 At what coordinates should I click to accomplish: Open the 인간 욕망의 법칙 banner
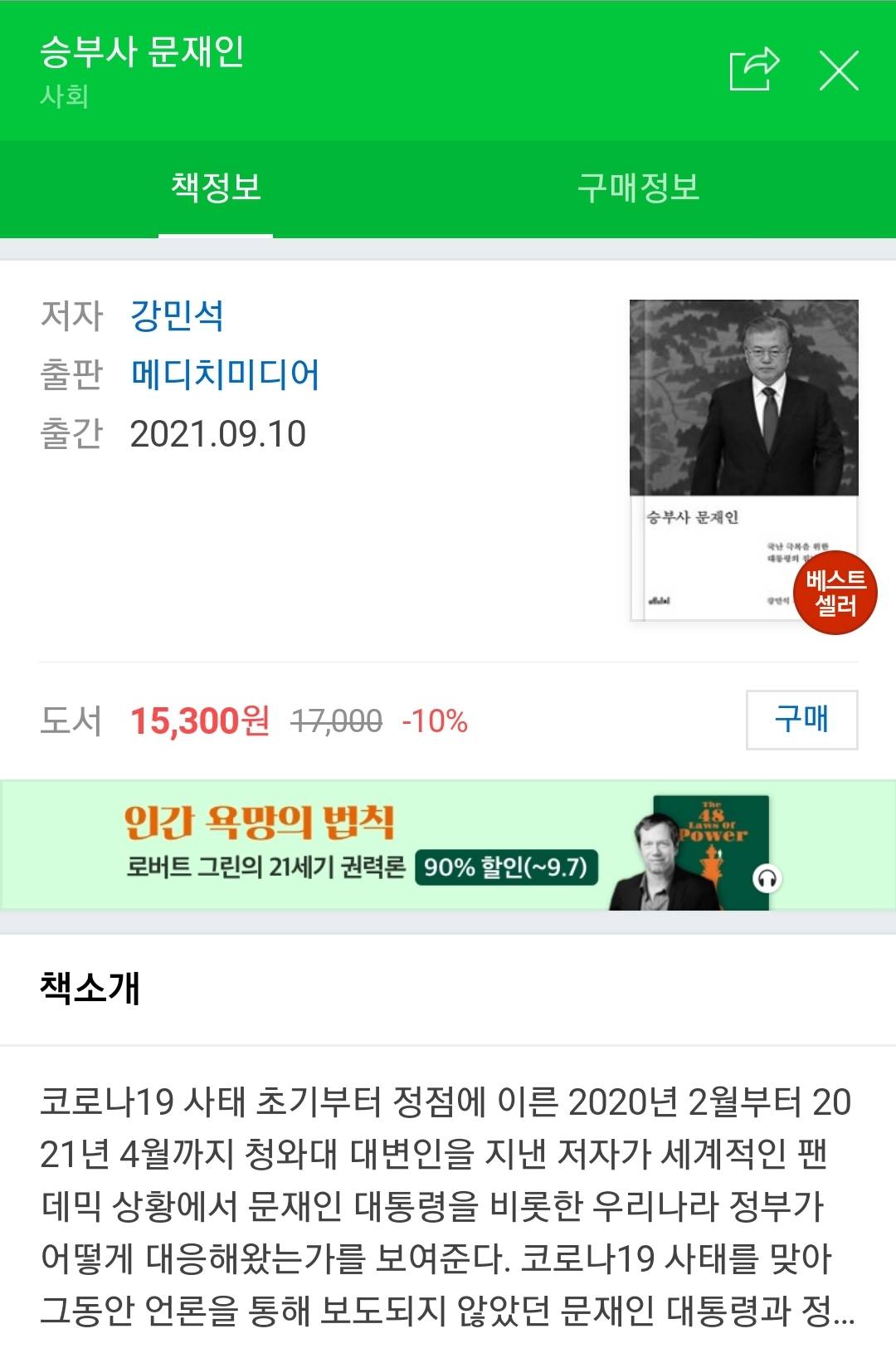pos(448,846)
